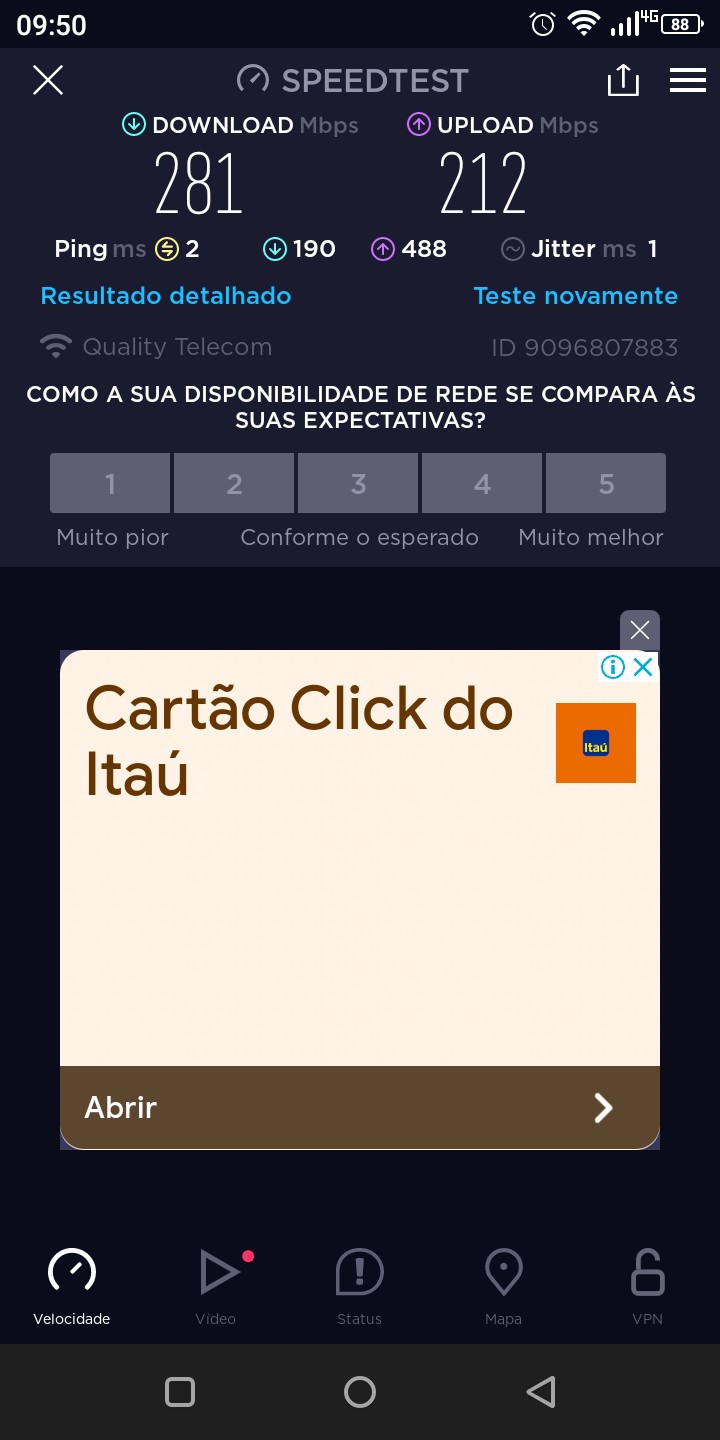Open the Mapa tab

click(503, 1285)
